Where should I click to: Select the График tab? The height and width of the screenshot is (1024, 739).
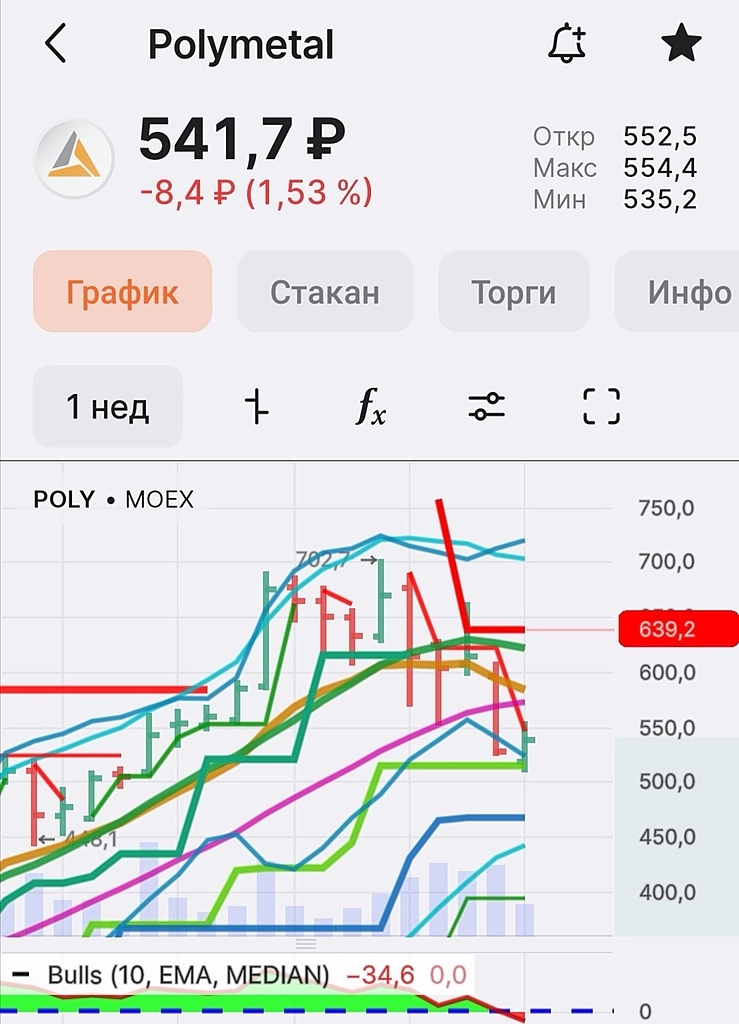122,292
